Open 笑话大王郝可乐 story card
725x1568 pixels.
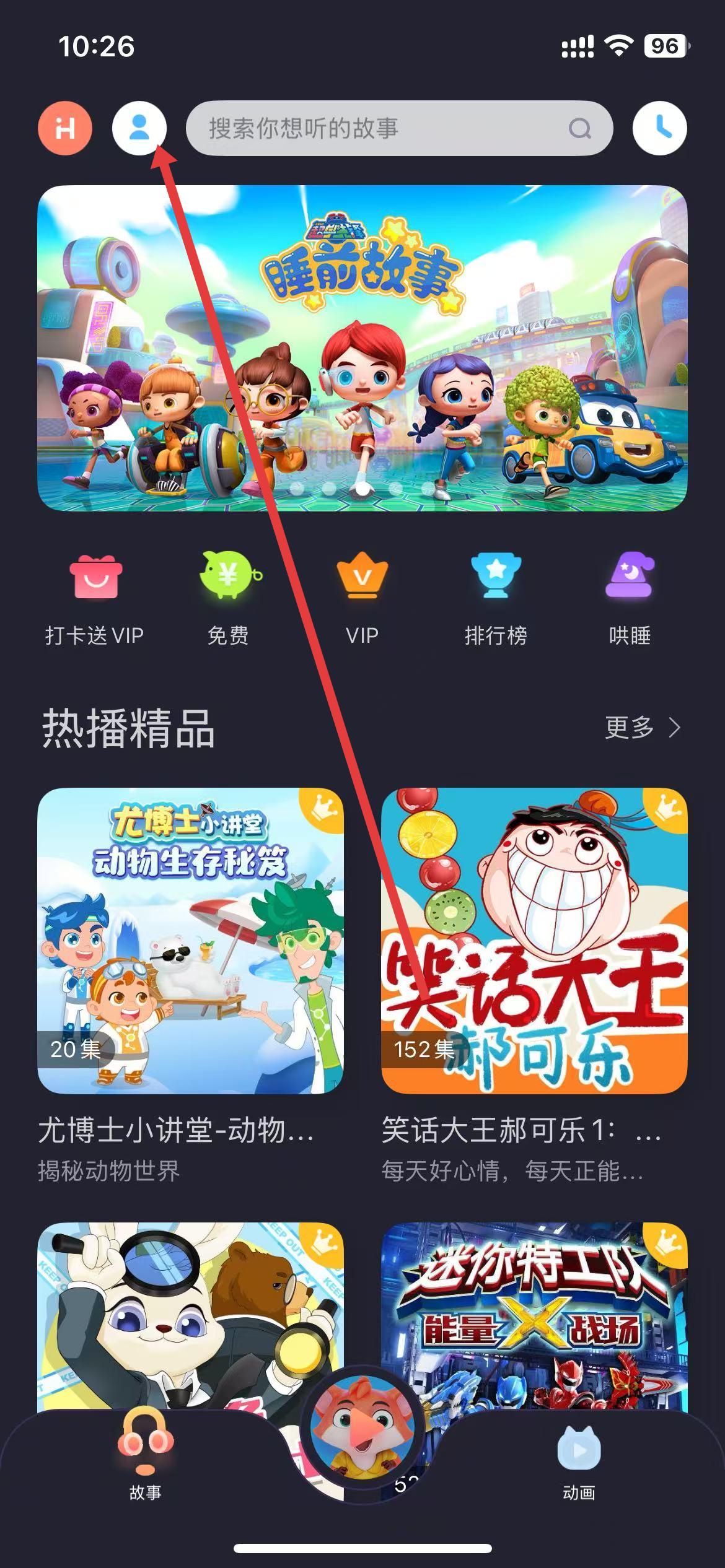tap(534, 940)
